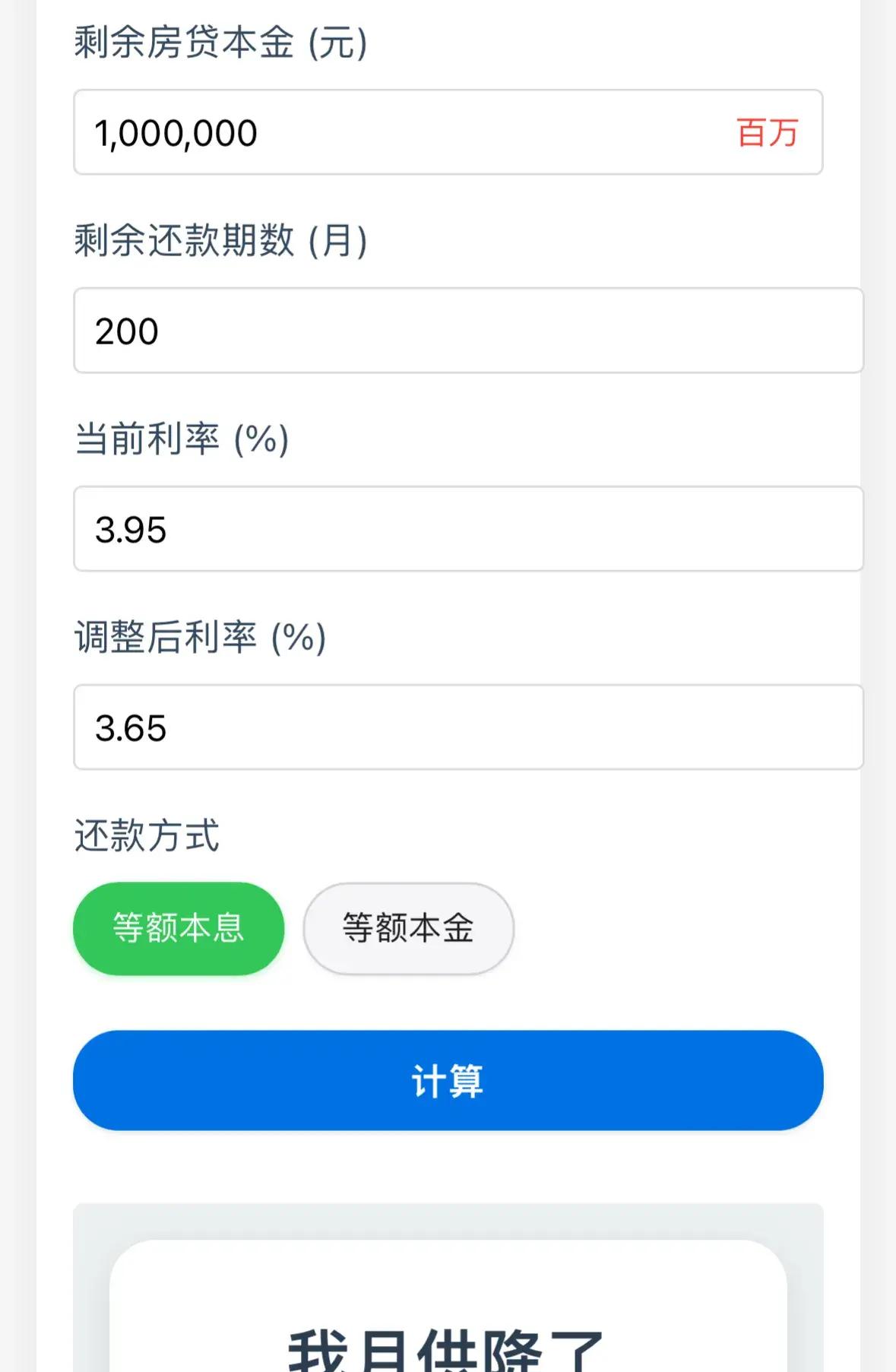Select the 等额本金 repayment method
The height and width of the screenshot is (1372, 896).
(409, 928)
